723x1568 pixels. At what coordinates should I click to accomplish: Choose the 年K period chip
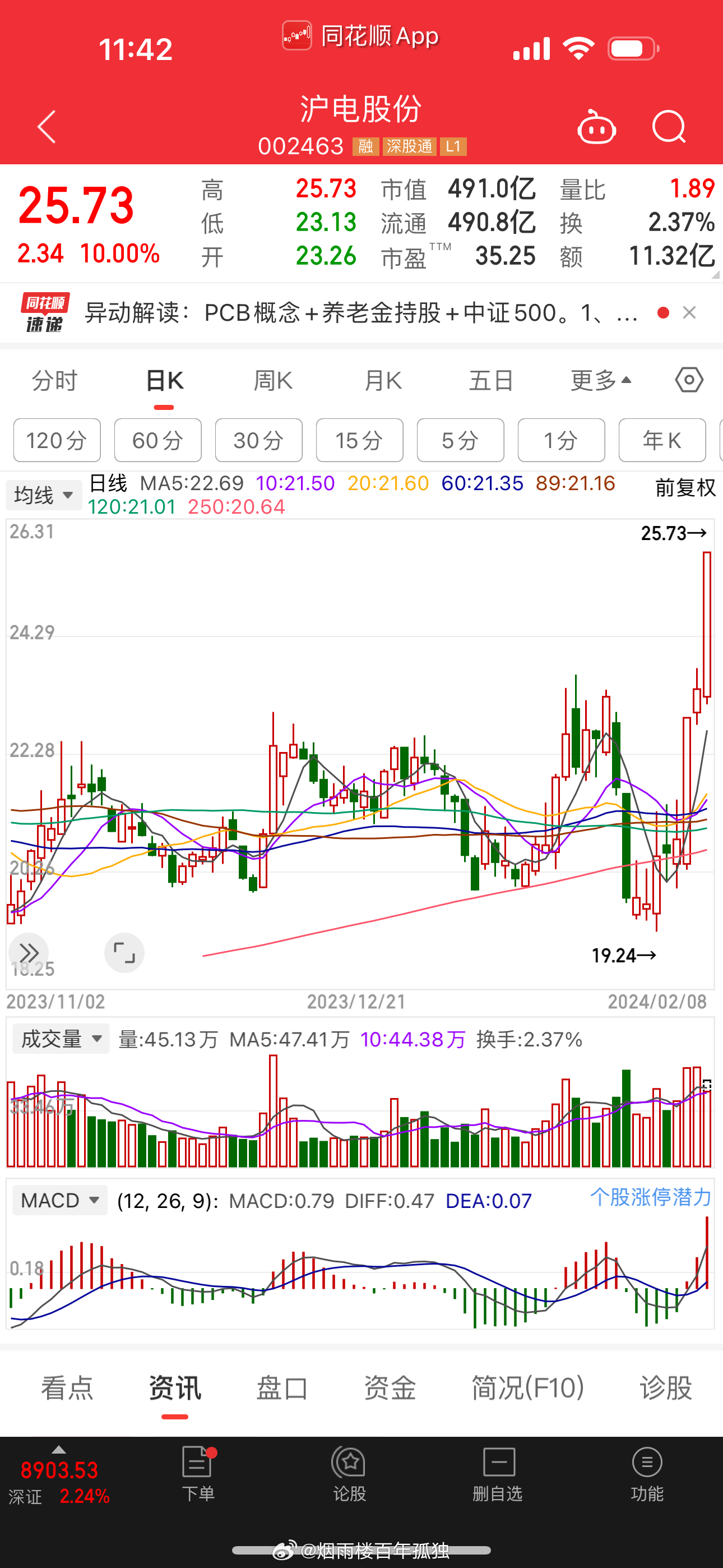pos(661,440)
